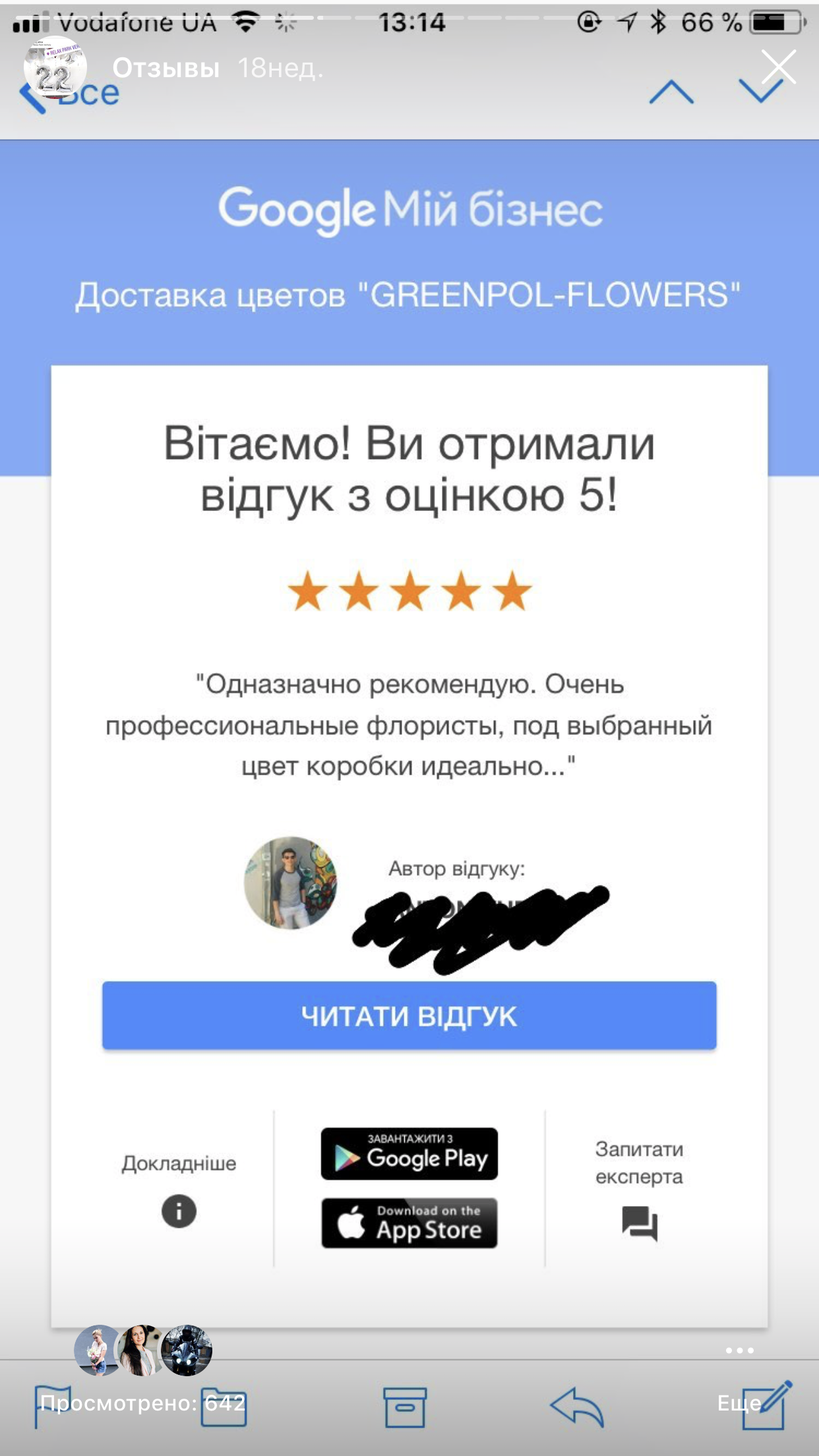Open the Еще more options menu
The image size is (819, 1456).
(x=739, y=1402)
